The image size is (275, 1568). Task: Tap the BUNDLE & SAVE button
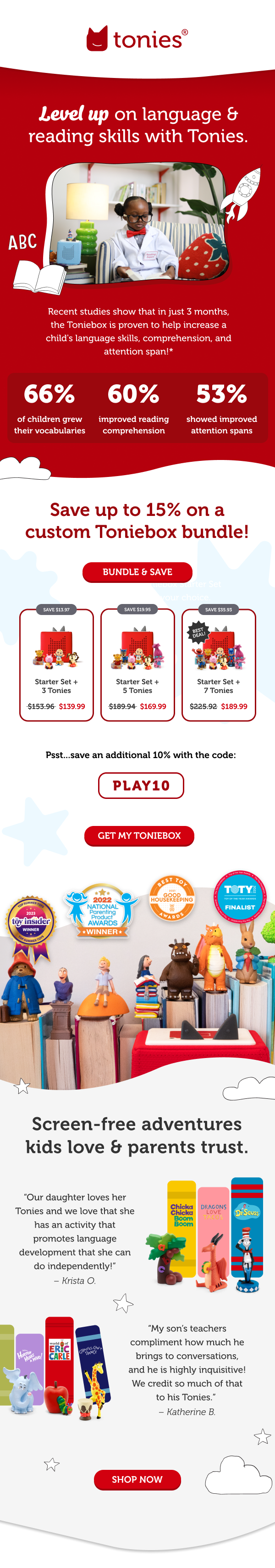click(137, 572)
